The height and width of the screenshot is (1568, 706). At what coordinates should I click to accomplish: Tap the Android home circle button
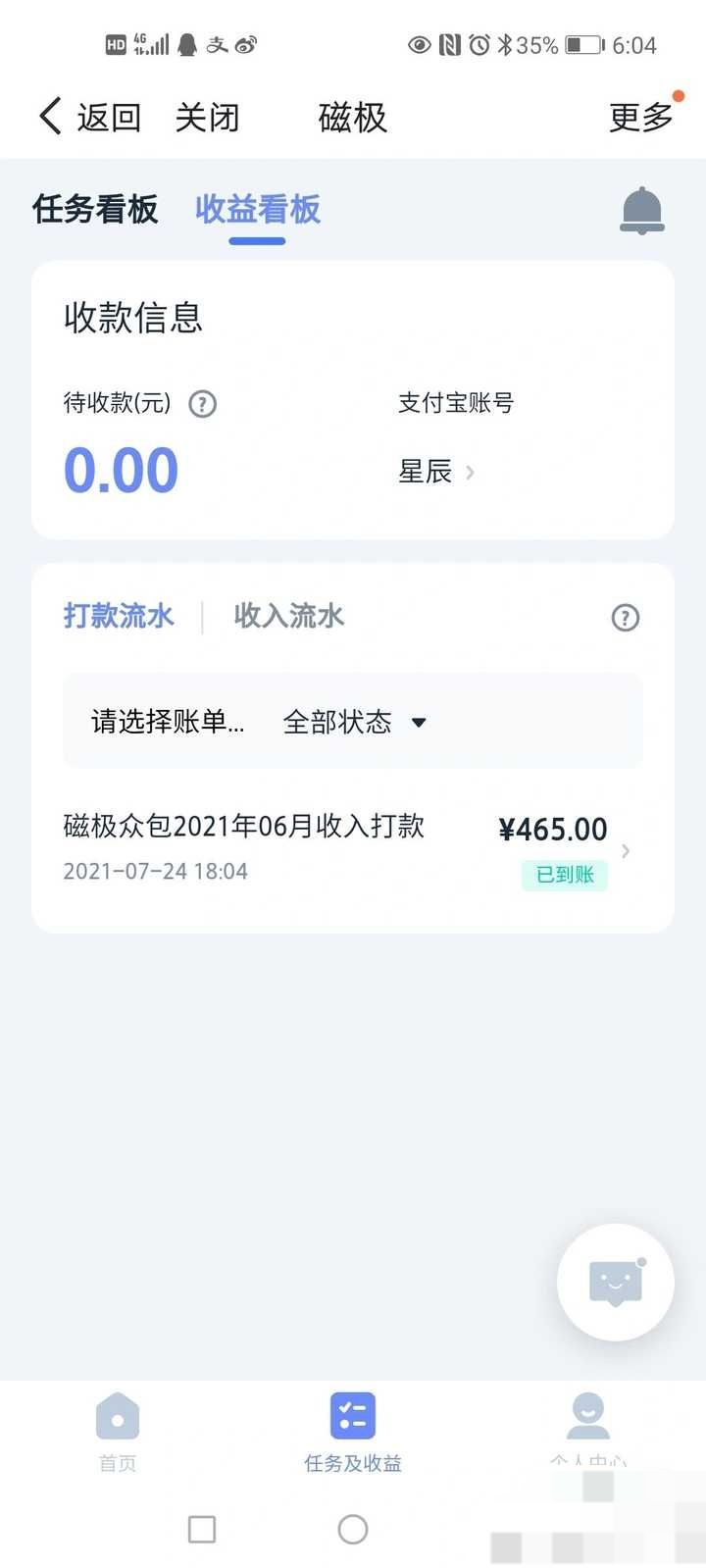[352, 1529]
